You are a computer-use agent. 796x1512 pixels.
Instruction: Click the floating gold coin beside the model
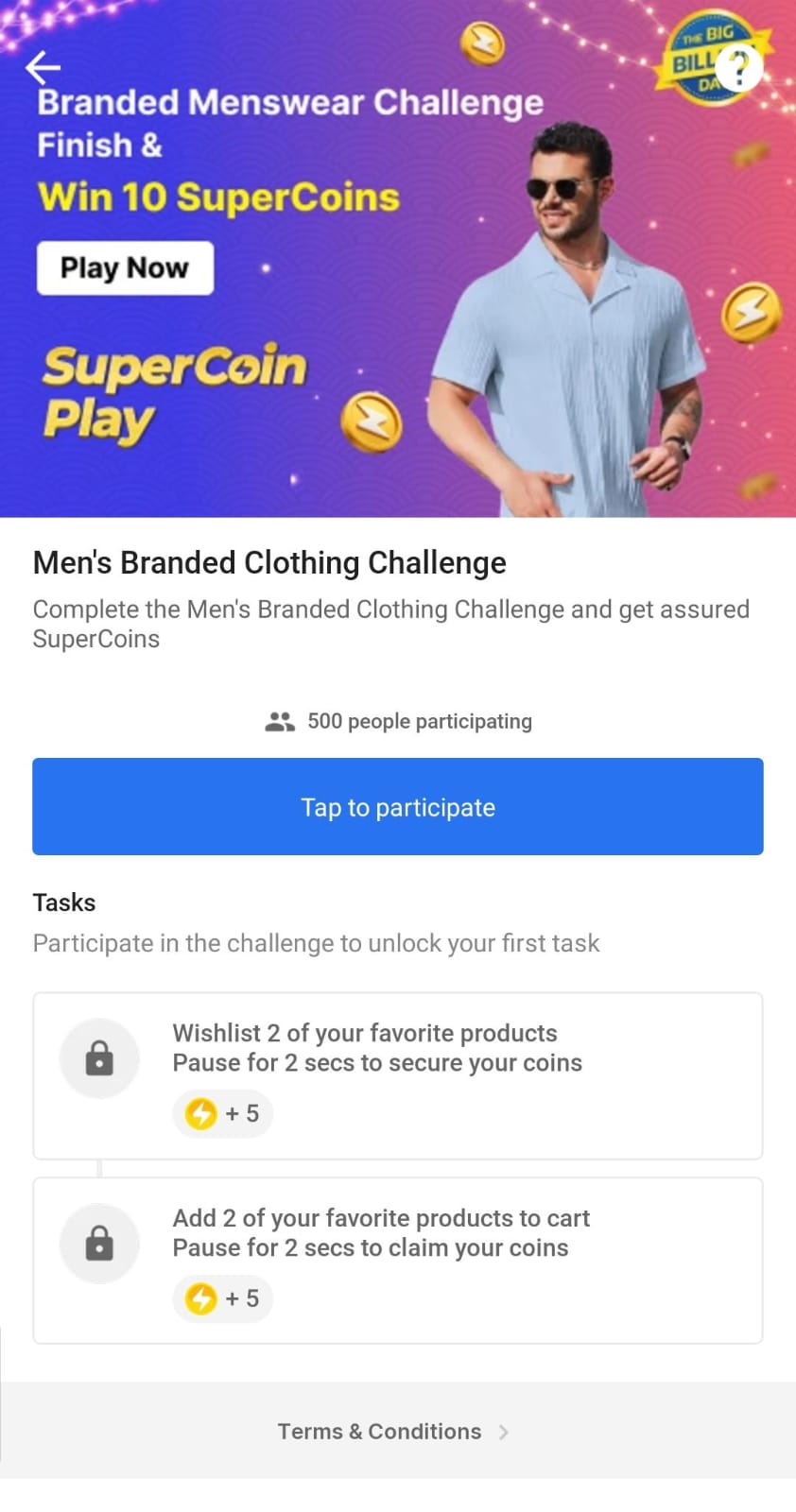[372, 422]
